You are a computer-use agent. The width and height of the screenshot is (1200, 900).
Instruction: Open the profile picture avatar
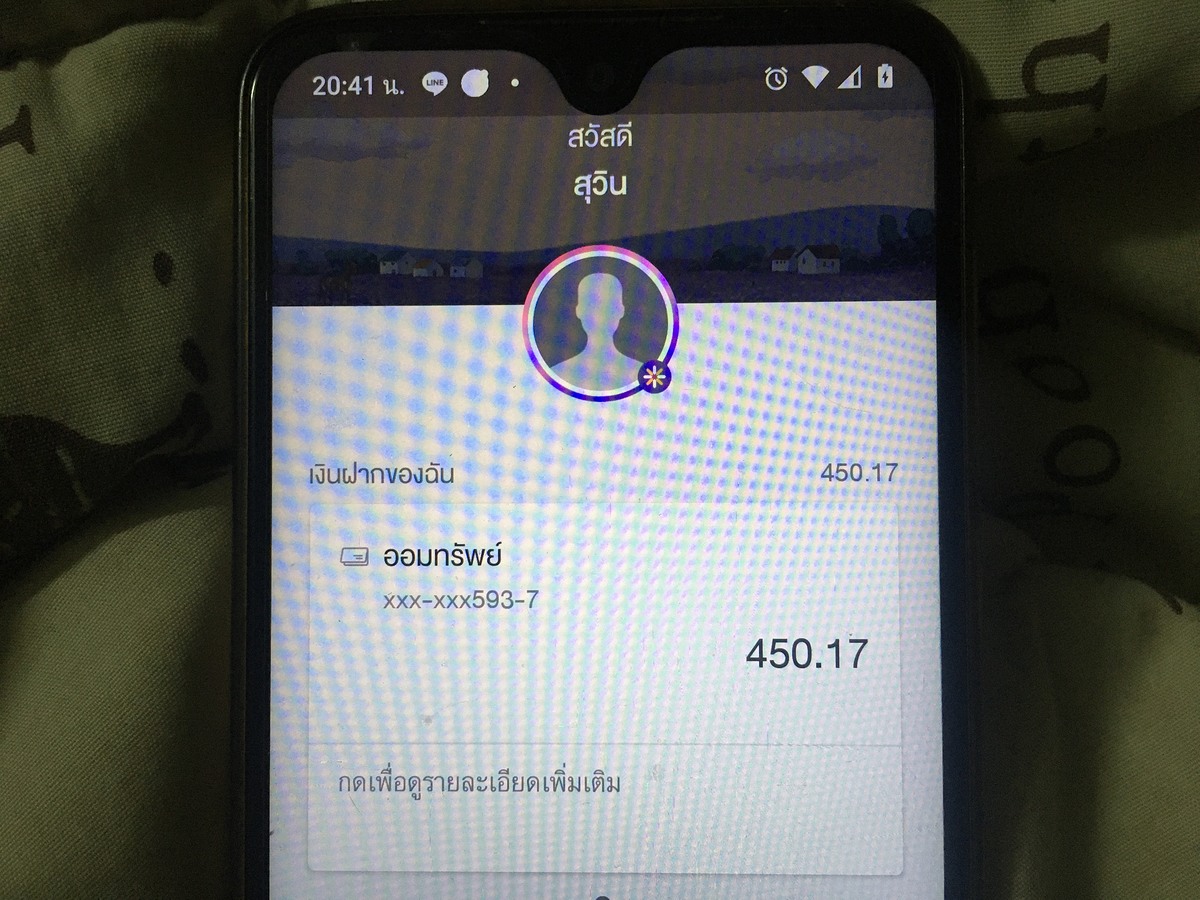point(600,323)
